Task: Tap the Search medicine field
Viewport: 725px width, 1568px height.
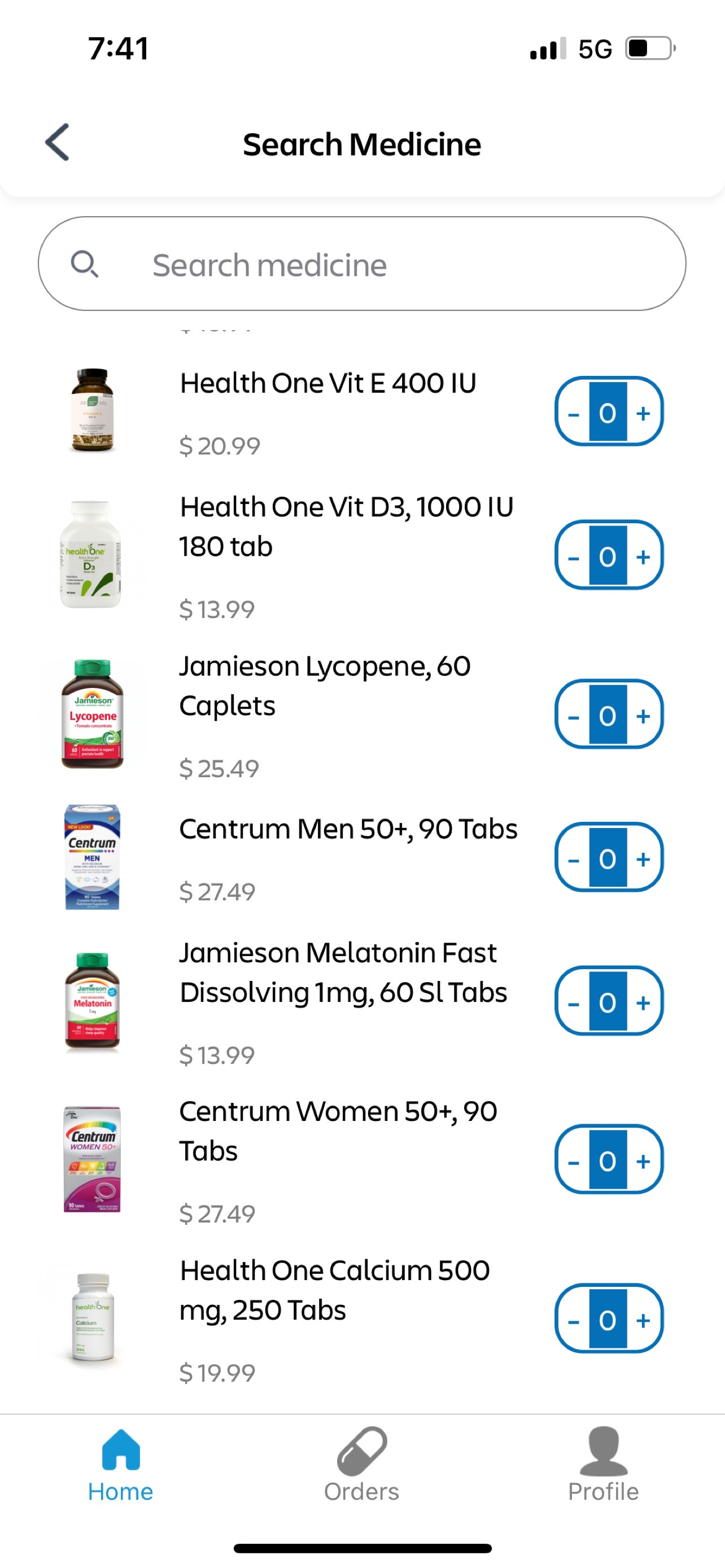Action: click(x=362, y=264)
